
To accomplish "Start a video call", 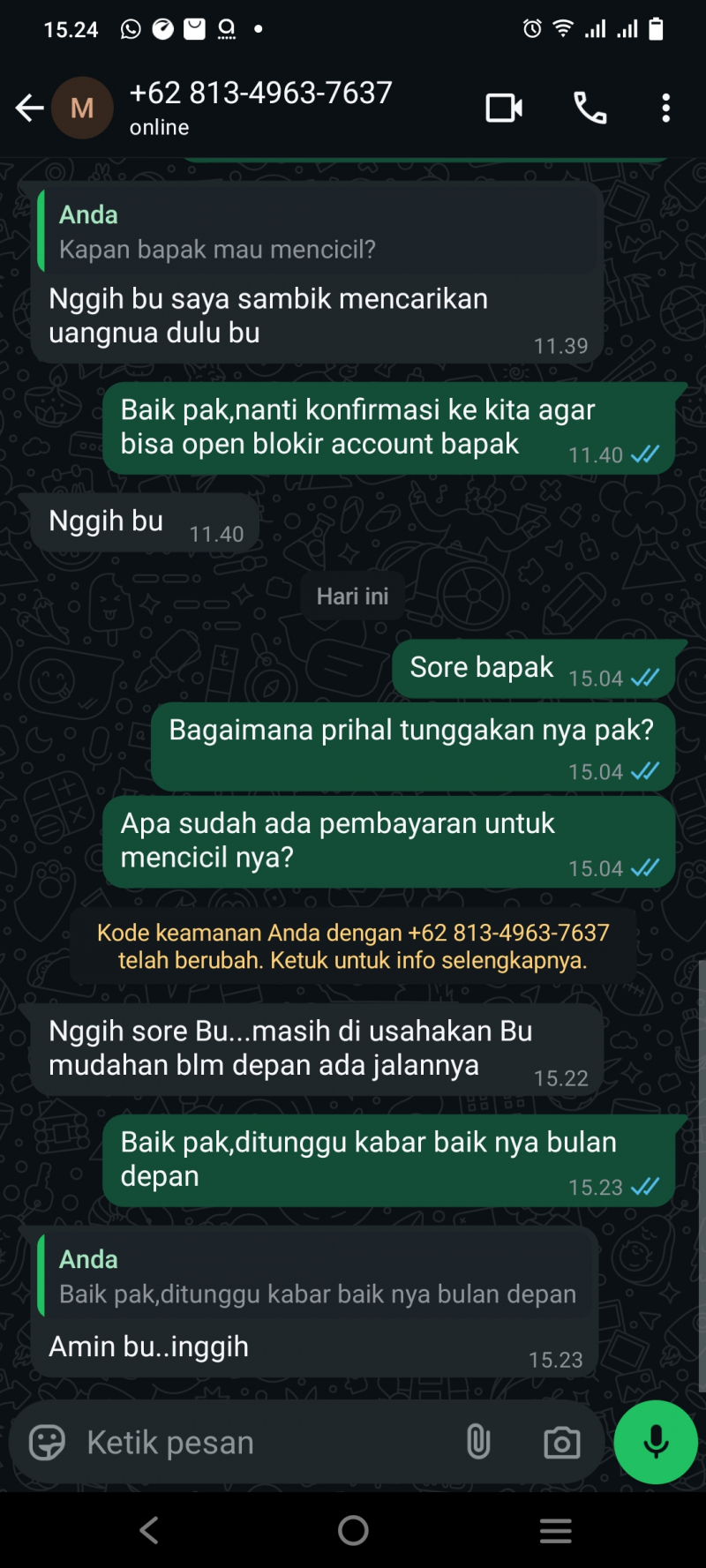I will 504,108.
